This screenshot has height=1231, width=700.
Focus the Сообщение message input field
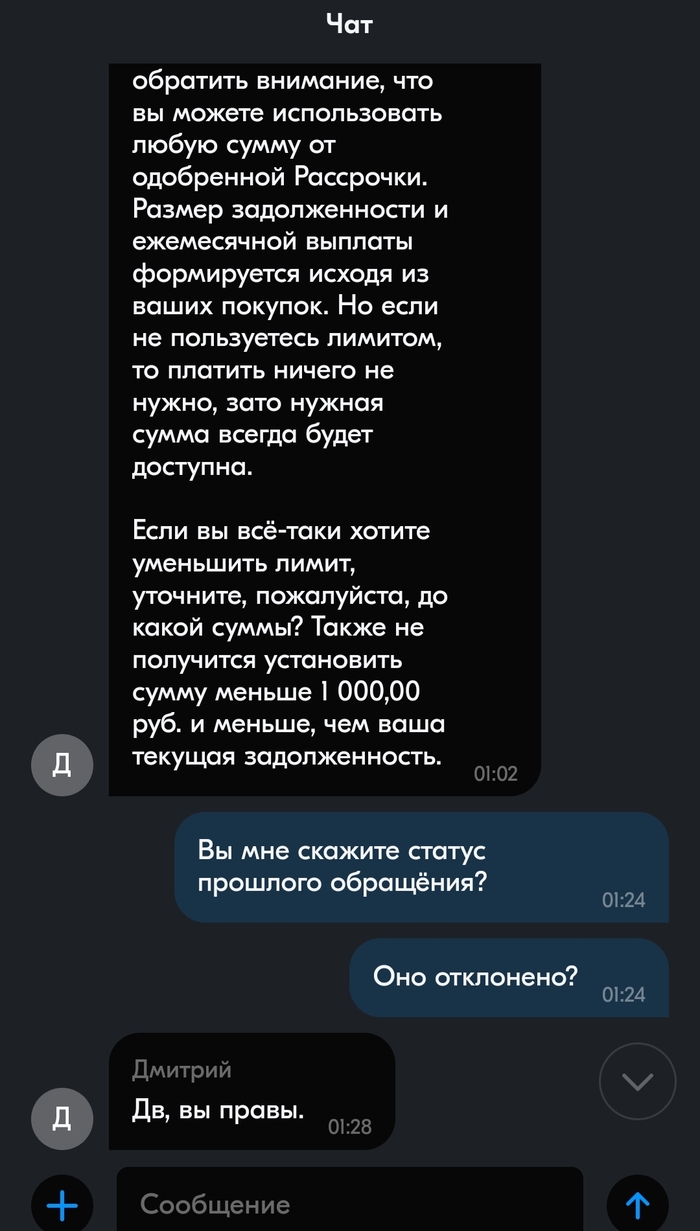click(x=349, y=1203)
